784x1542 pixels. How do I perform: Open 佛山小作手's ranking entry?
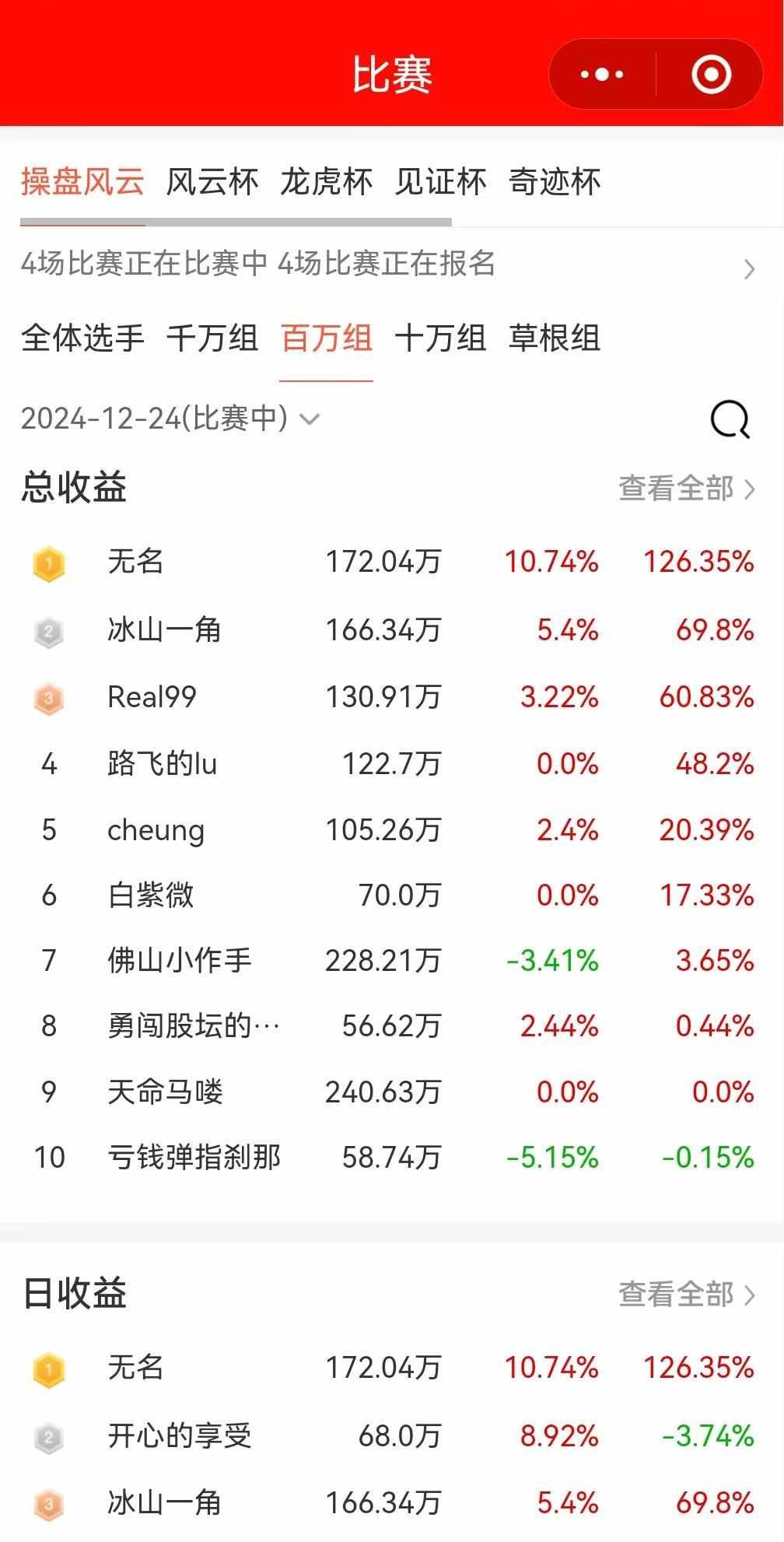392,961
